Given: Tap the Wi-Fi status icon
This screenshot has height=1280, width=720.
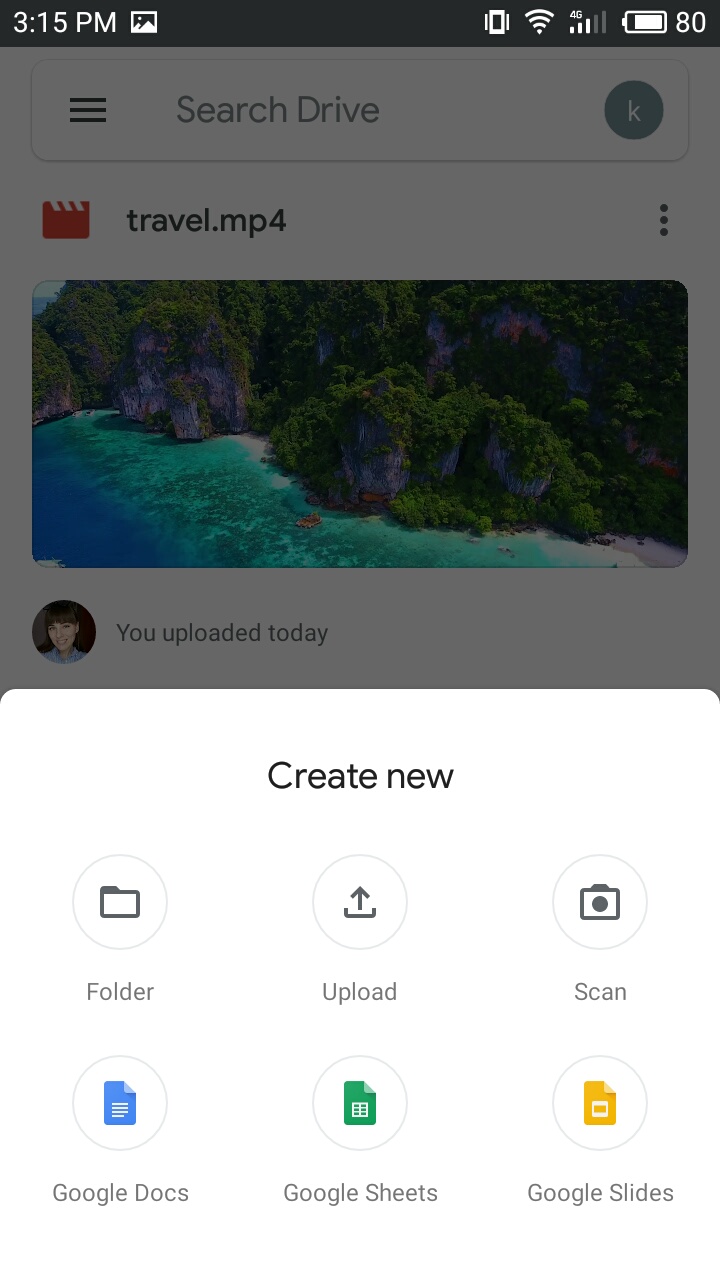Looking at the screenshot, I should click(x=539, y=20).
